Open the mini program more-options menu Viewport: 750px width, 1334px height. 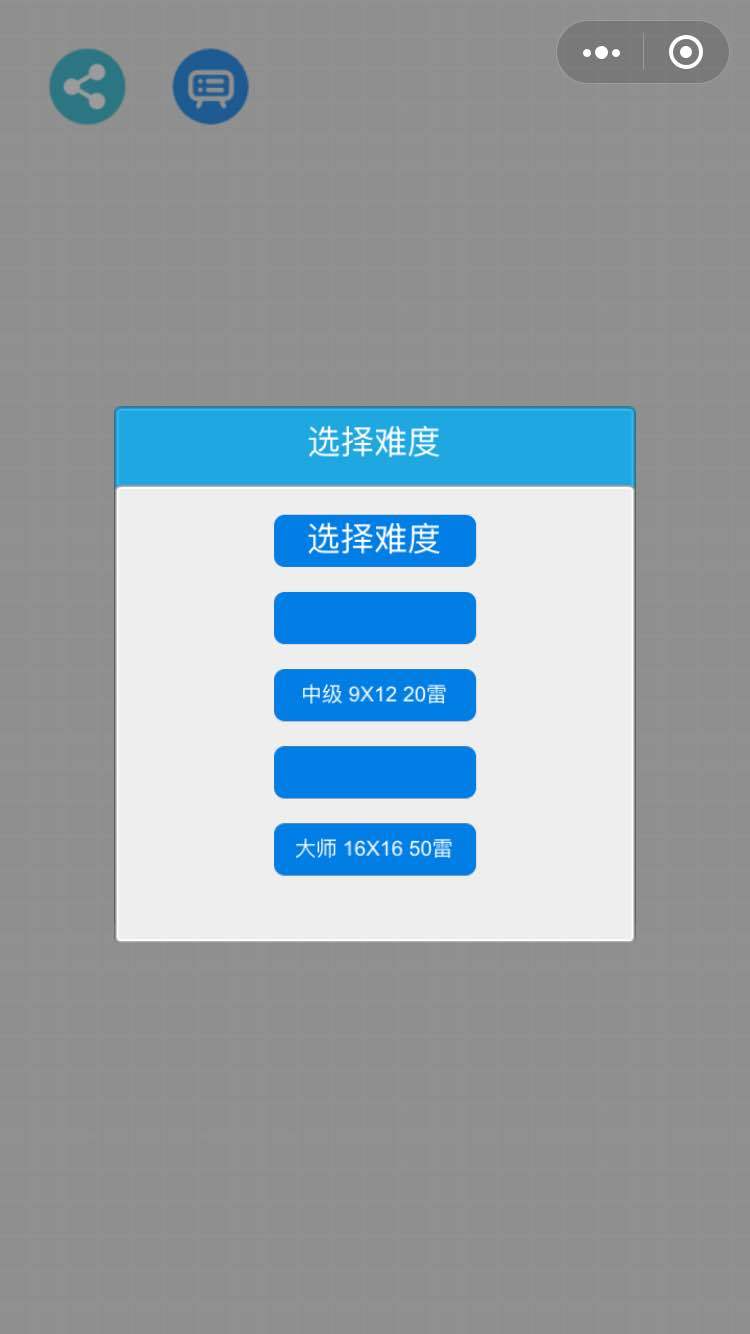point(601,52)
